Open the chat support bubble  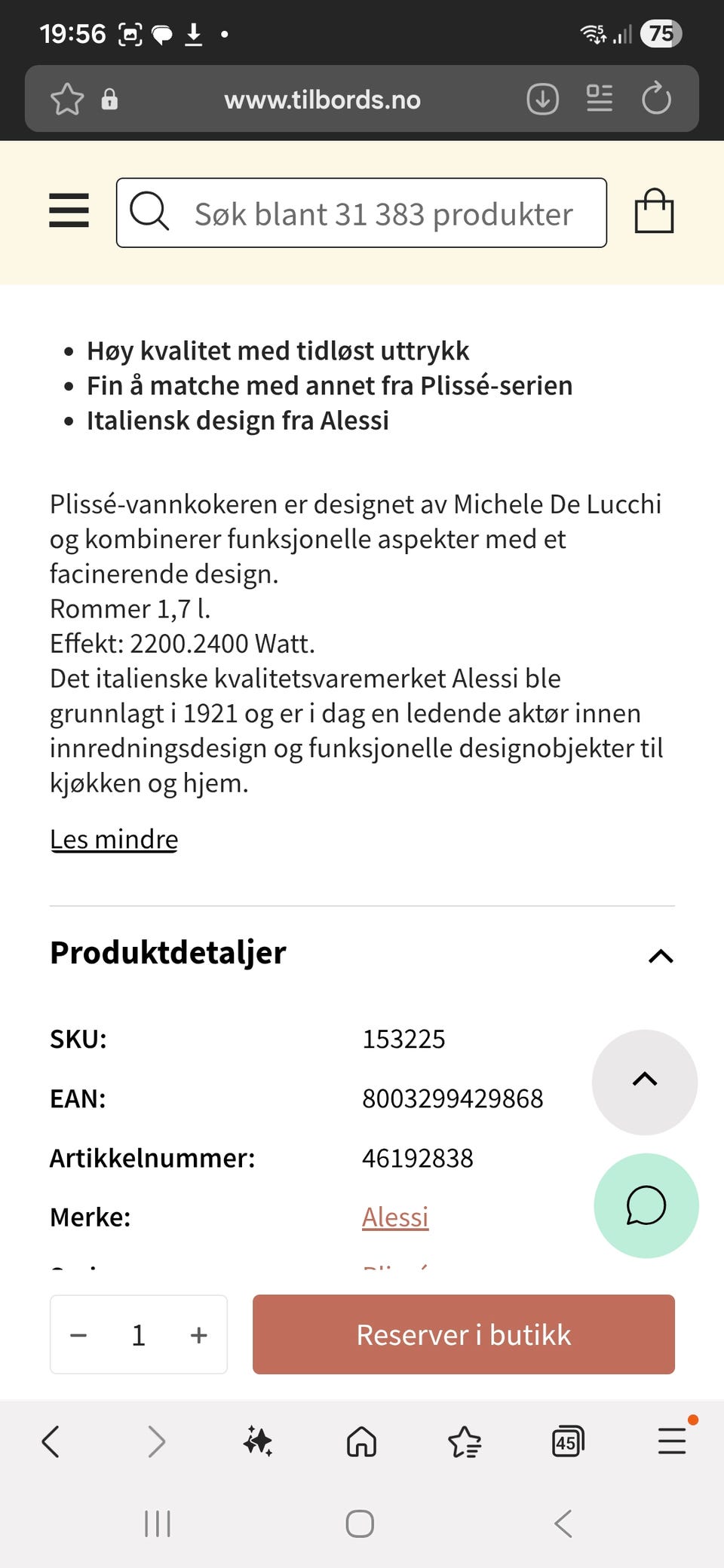coord(645,1206)
